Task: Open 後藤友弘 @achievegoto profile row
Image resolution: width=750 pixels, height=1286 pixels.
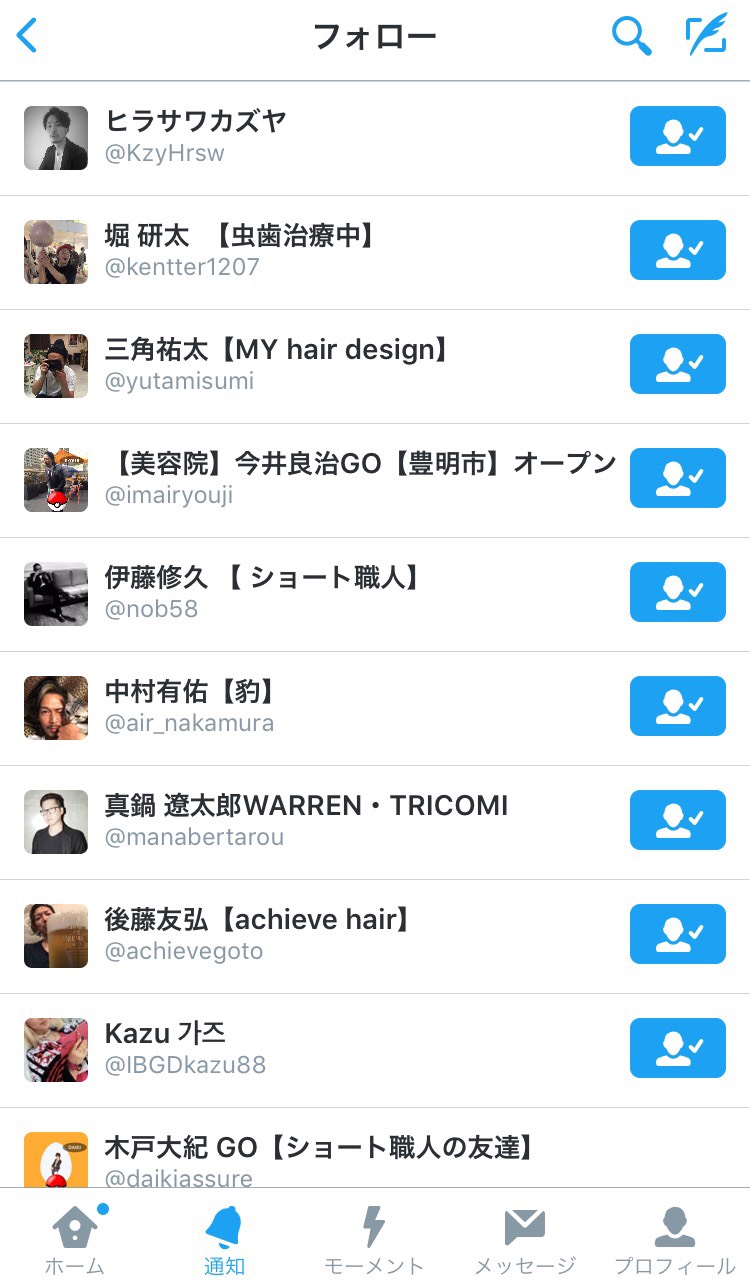Action: pyautogui.click(x=300, y=936)
